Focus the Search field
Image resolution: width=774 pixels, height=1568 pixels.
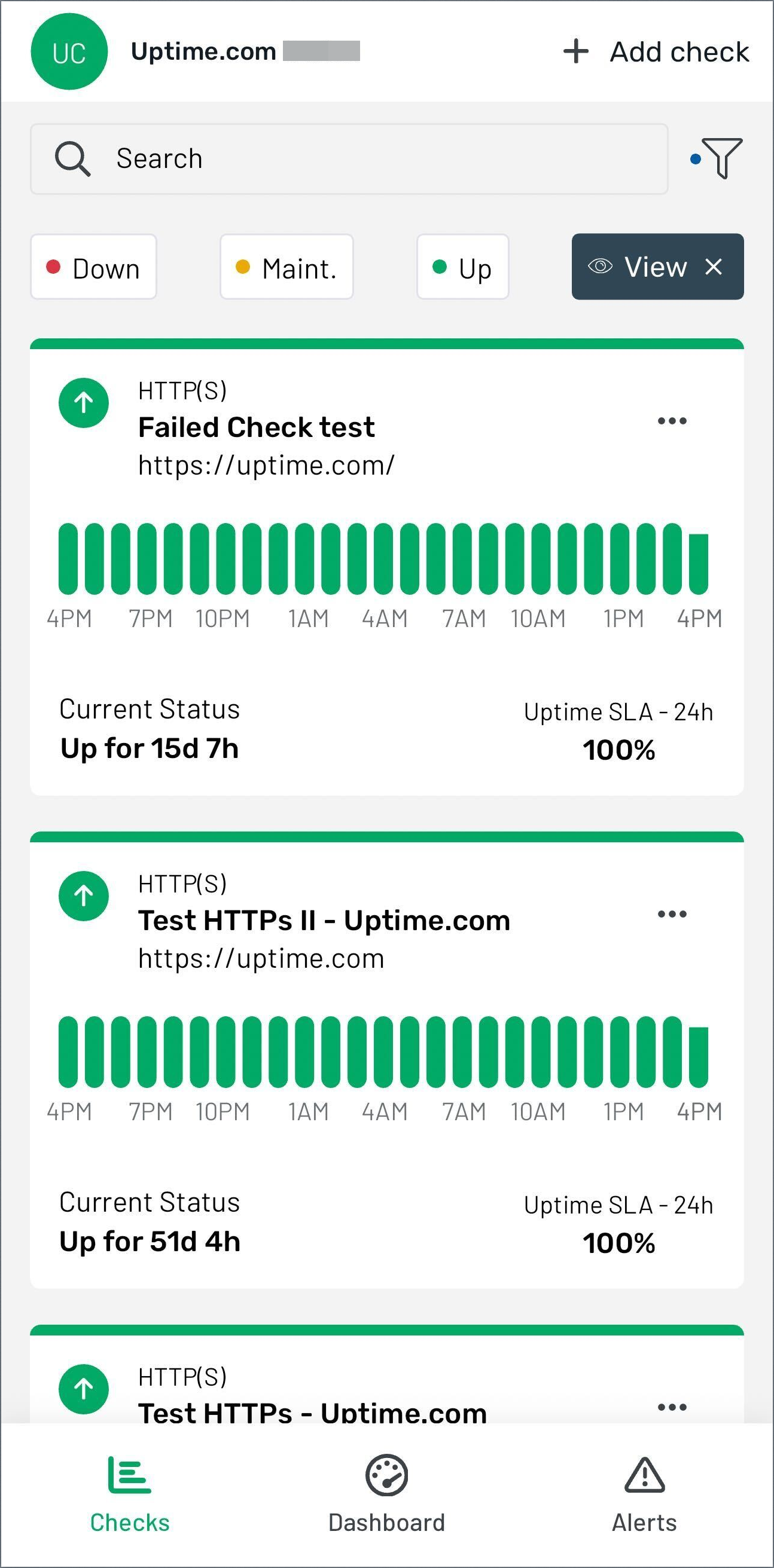tap(349, 159)
